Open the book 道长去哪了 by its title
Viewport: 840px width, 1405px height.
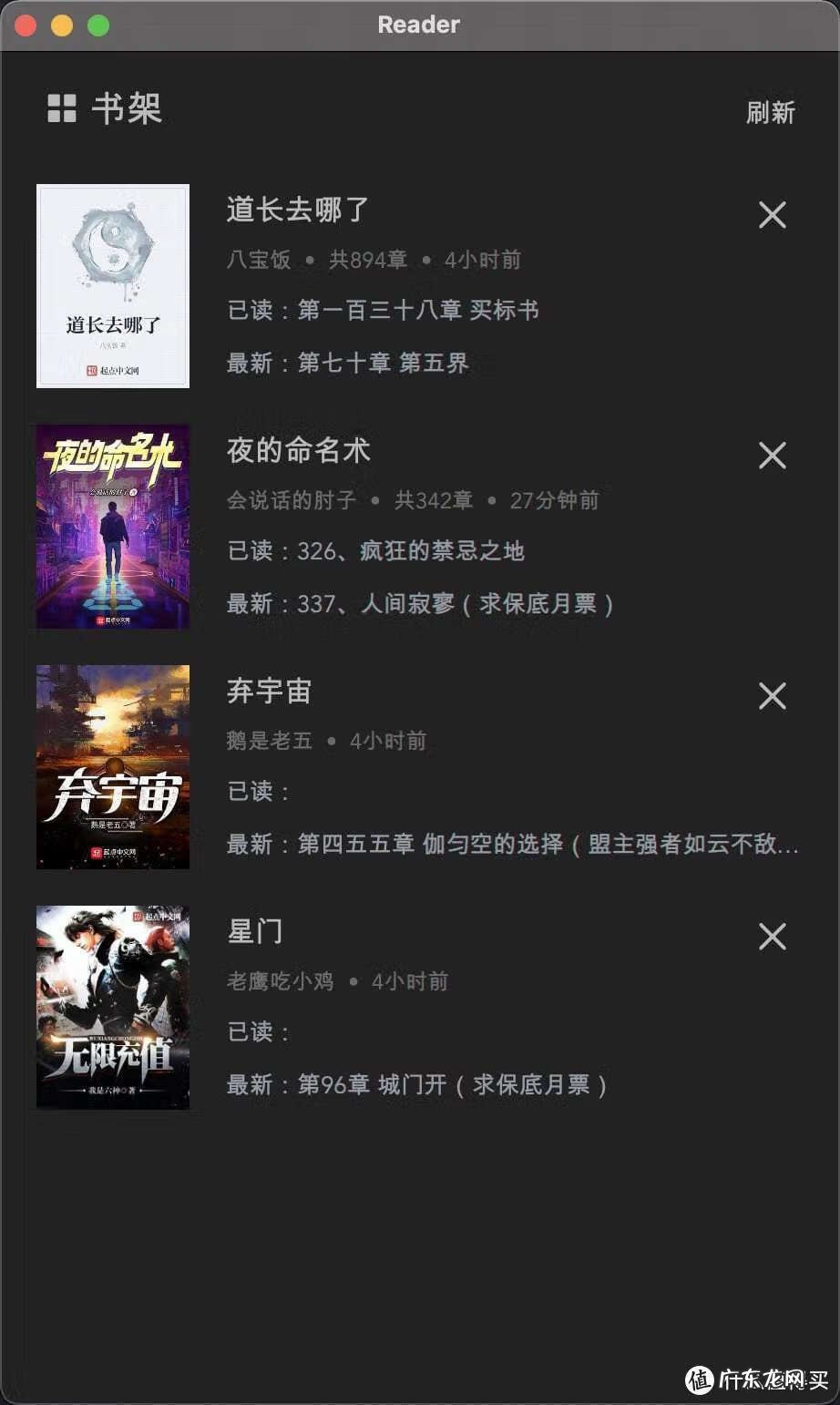click(x=296, y=210)
